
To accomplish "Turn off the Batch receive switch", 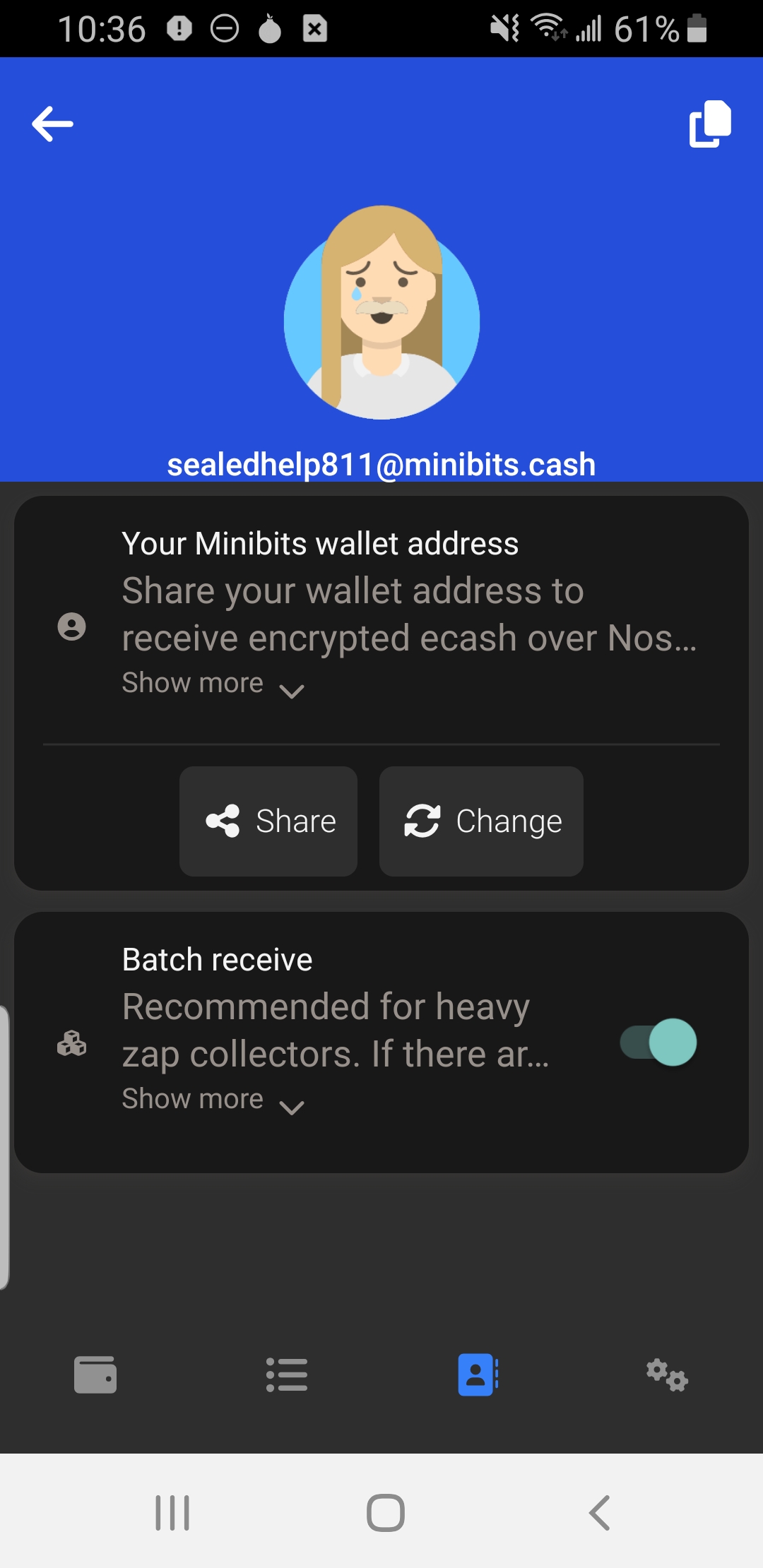I will coord(658,1043).
